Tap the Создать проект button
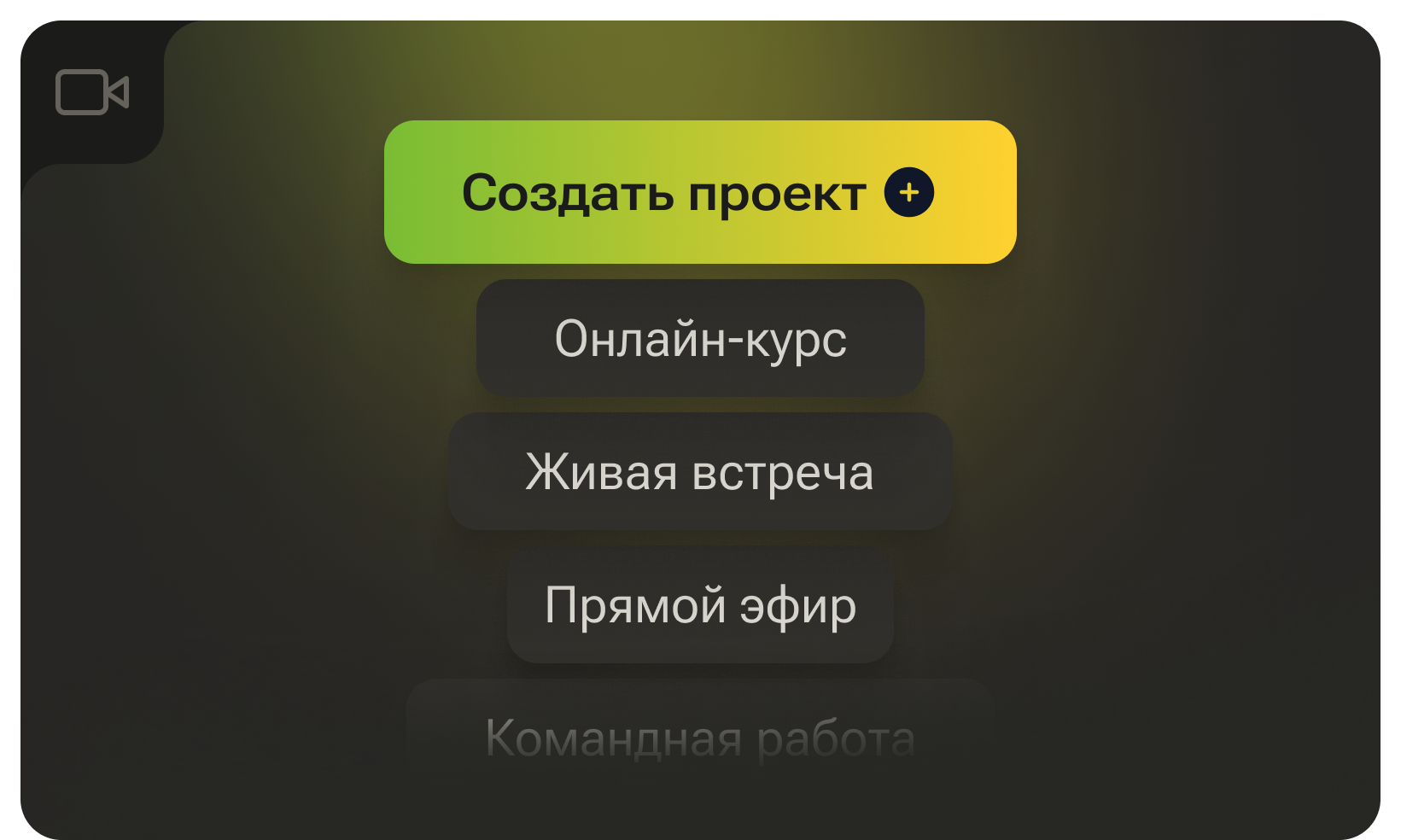Viewport: 1401px width, 840px height. pos(699,192)
